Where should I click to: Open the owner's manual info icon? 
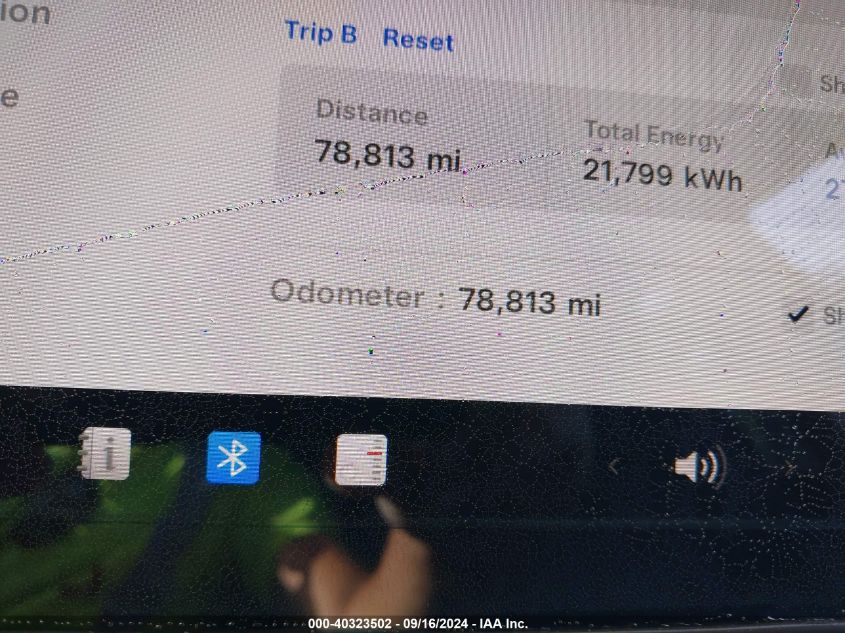(106, 453)
